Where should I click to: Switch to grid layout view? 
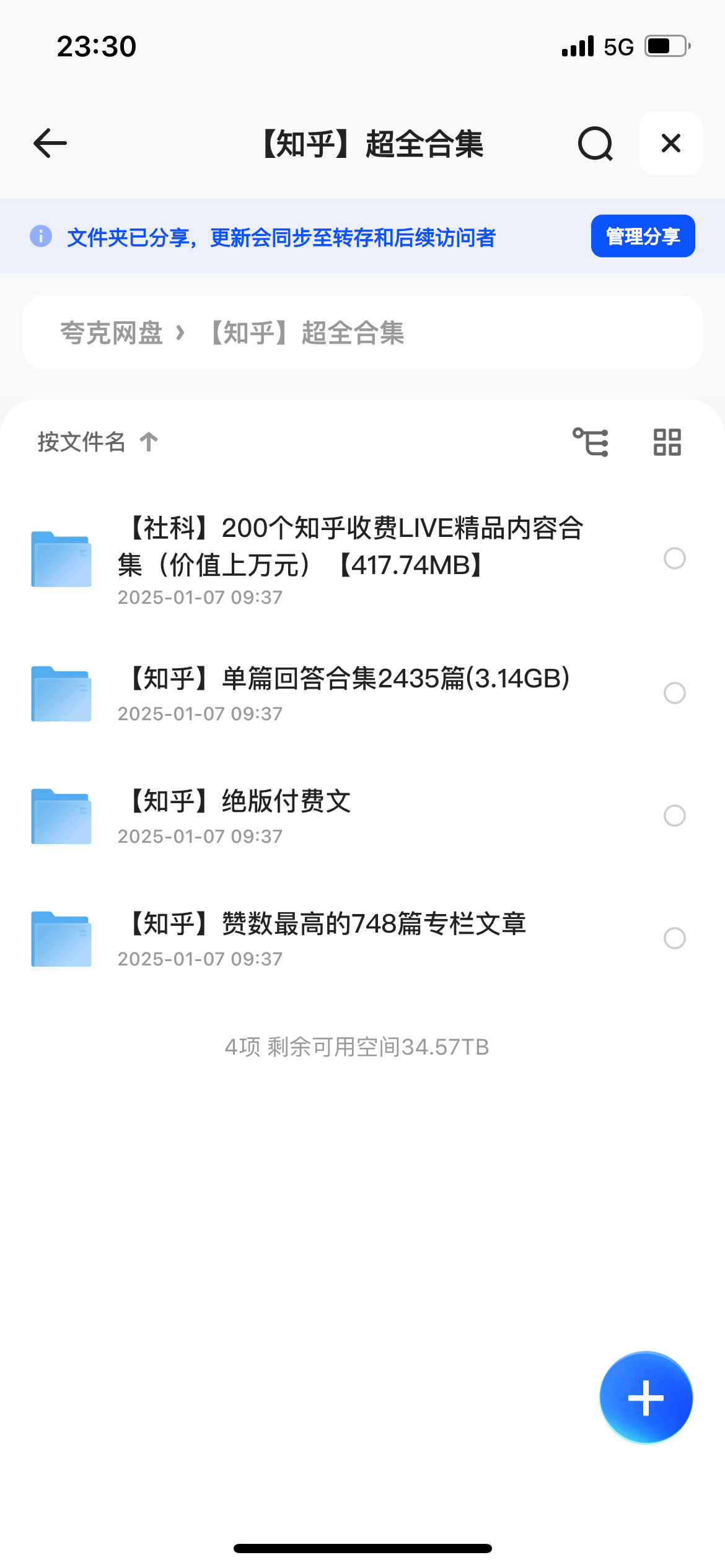[667, 442]
